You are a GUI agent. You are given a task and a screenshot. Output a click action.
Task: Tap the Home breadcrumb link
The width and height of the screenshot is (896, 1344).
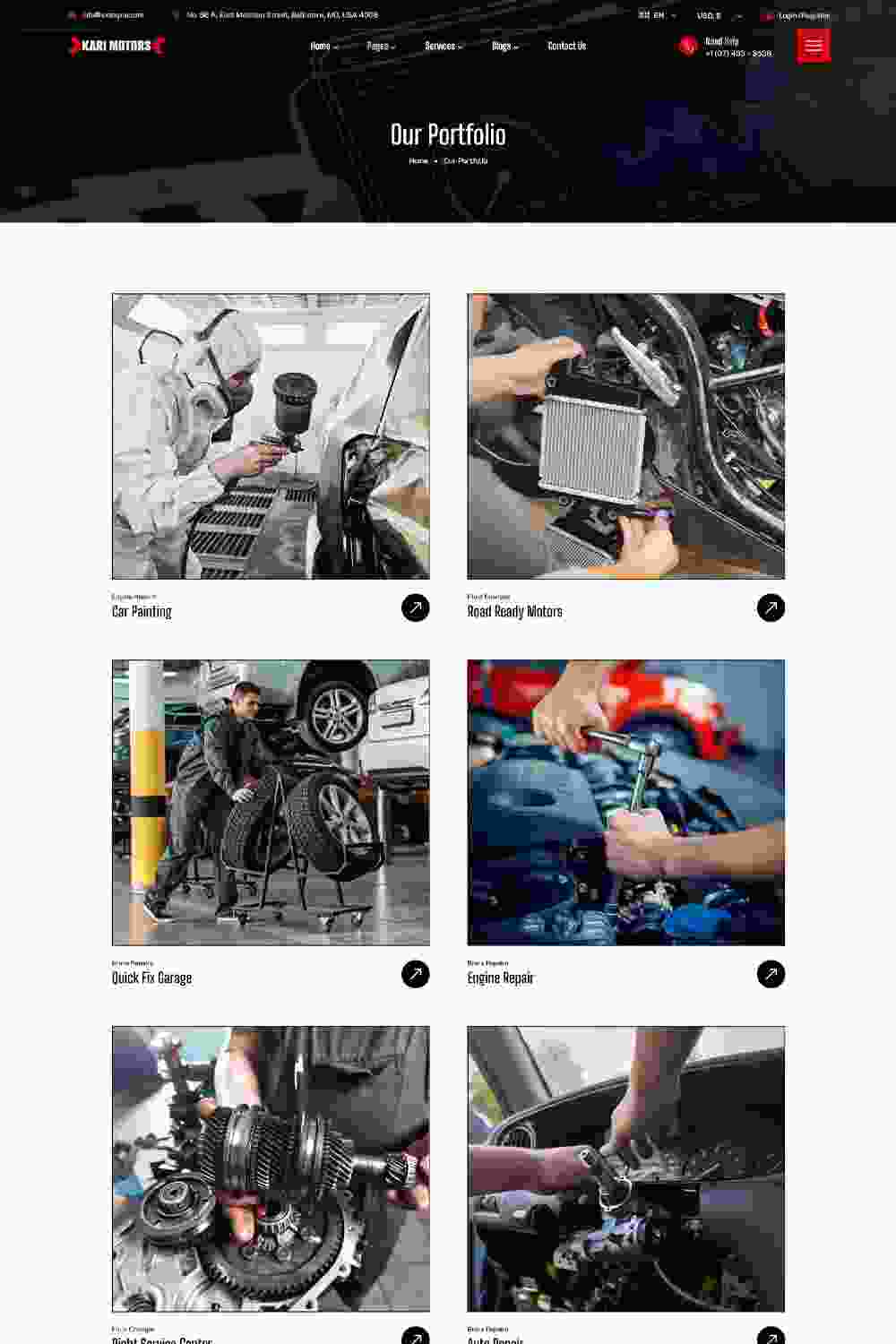[418, 161]
